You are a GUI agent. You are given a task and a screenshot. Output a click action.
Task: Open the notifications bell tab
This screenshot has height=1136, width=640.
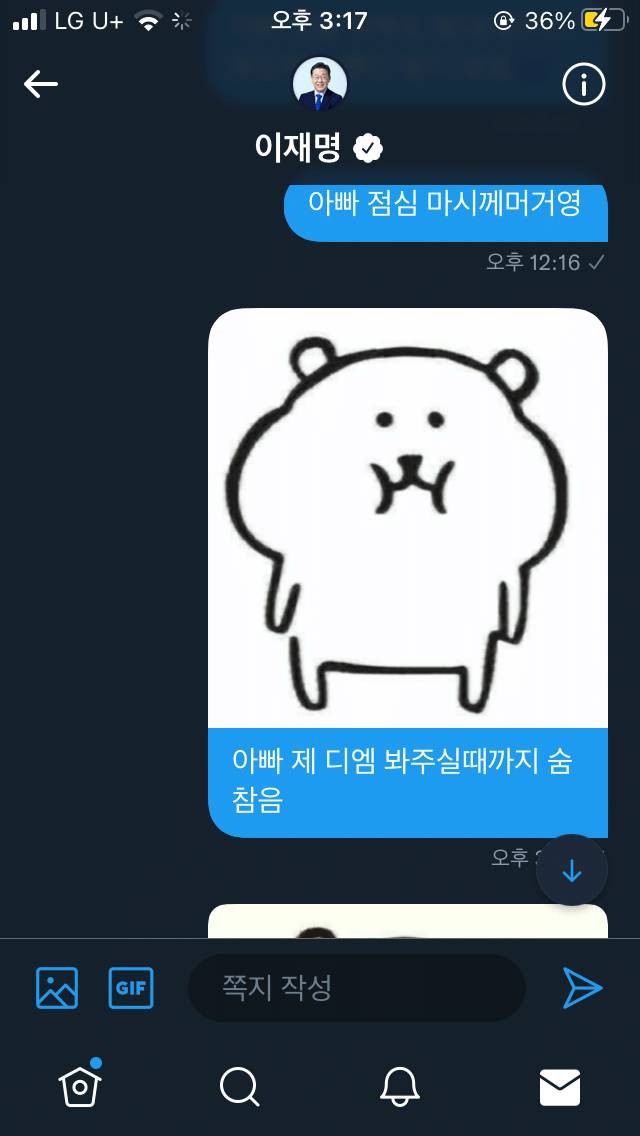click(400, 1087)
